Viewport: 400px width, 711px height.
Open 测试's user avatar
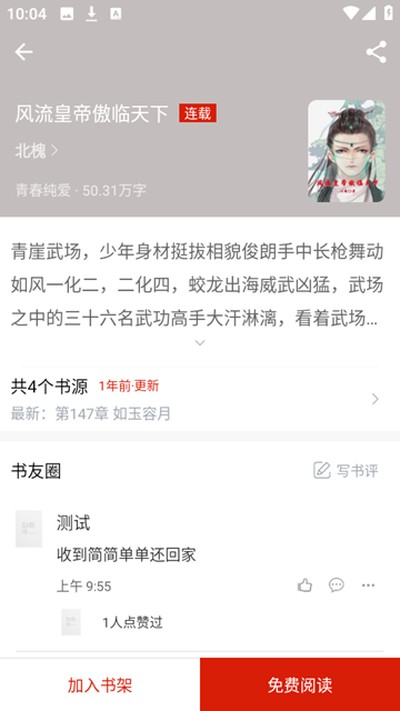(x=29, y=529)
